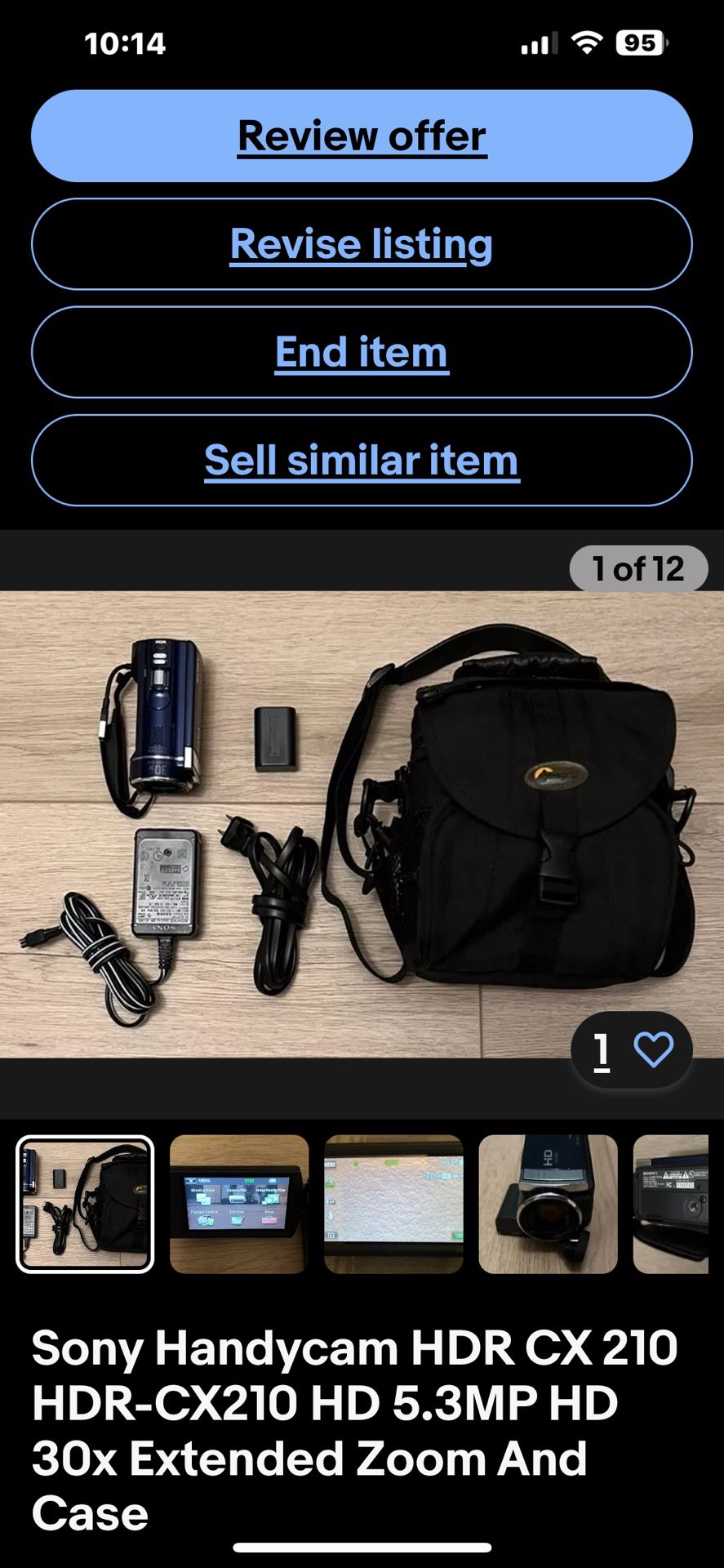Tap the heart watchers icon on the photo
This screenshot has height=1568, width=724.
[x=654, y=1049]
